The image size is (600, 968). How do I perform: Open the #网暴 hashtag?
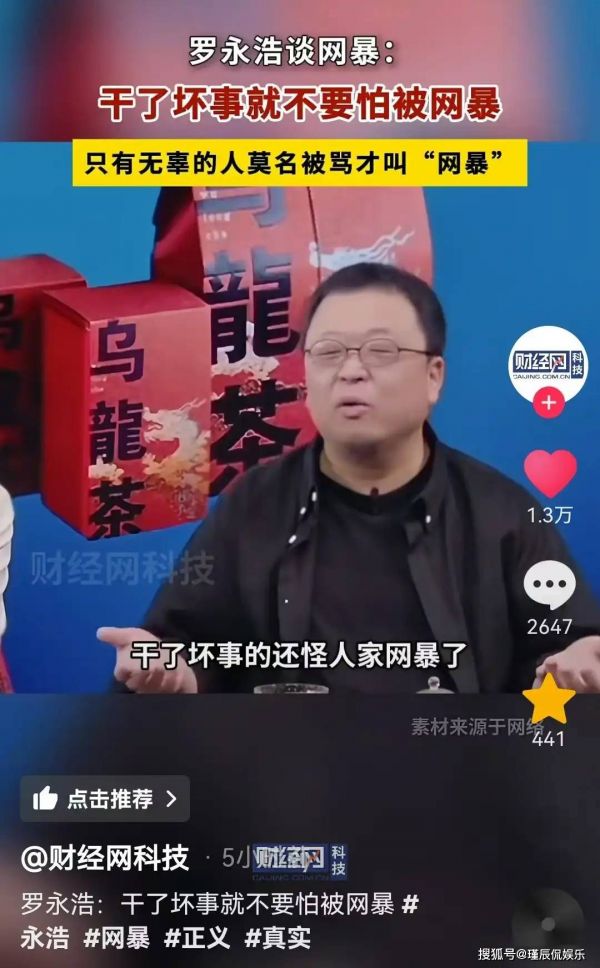[117, 939]
